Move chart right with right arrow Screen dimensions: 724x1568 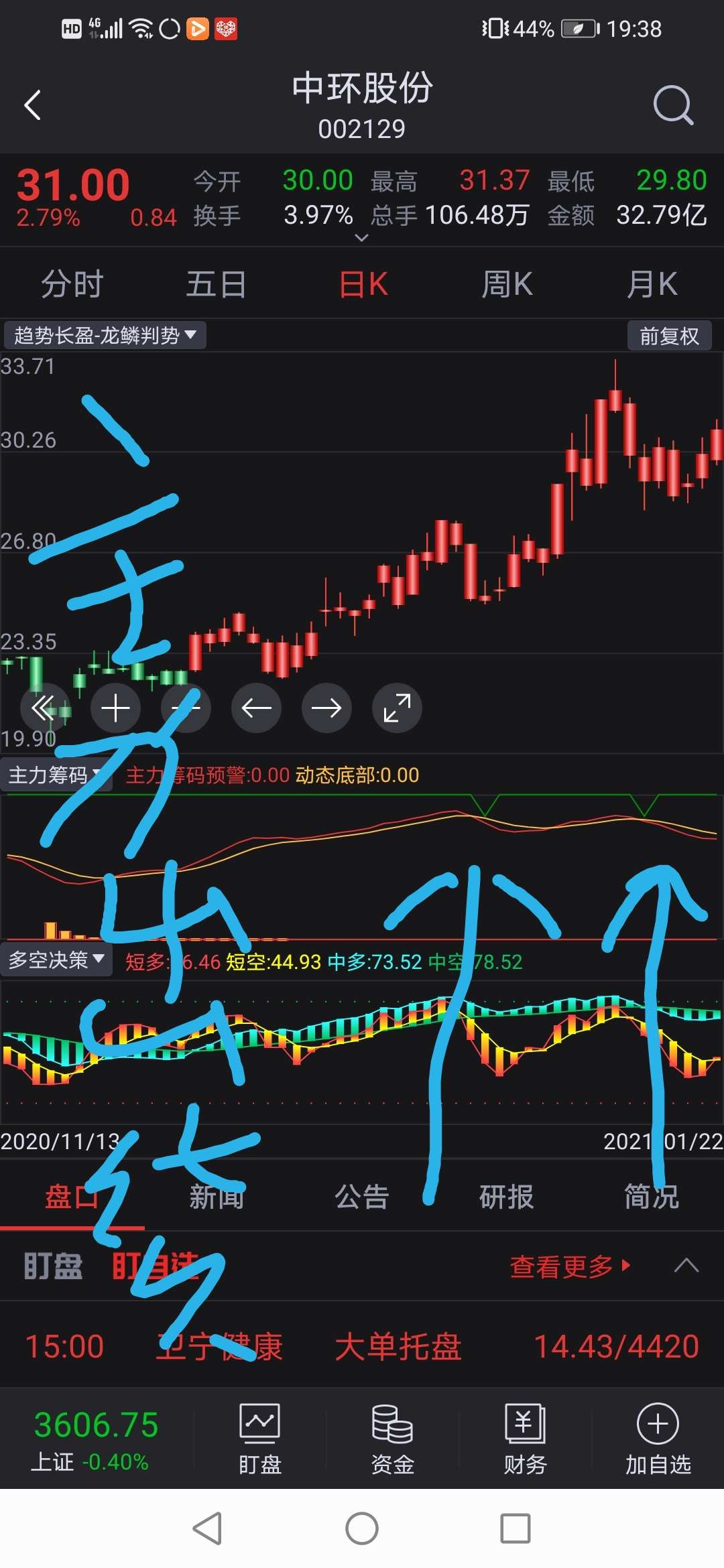pyautogui.click(x=326, y=708)
